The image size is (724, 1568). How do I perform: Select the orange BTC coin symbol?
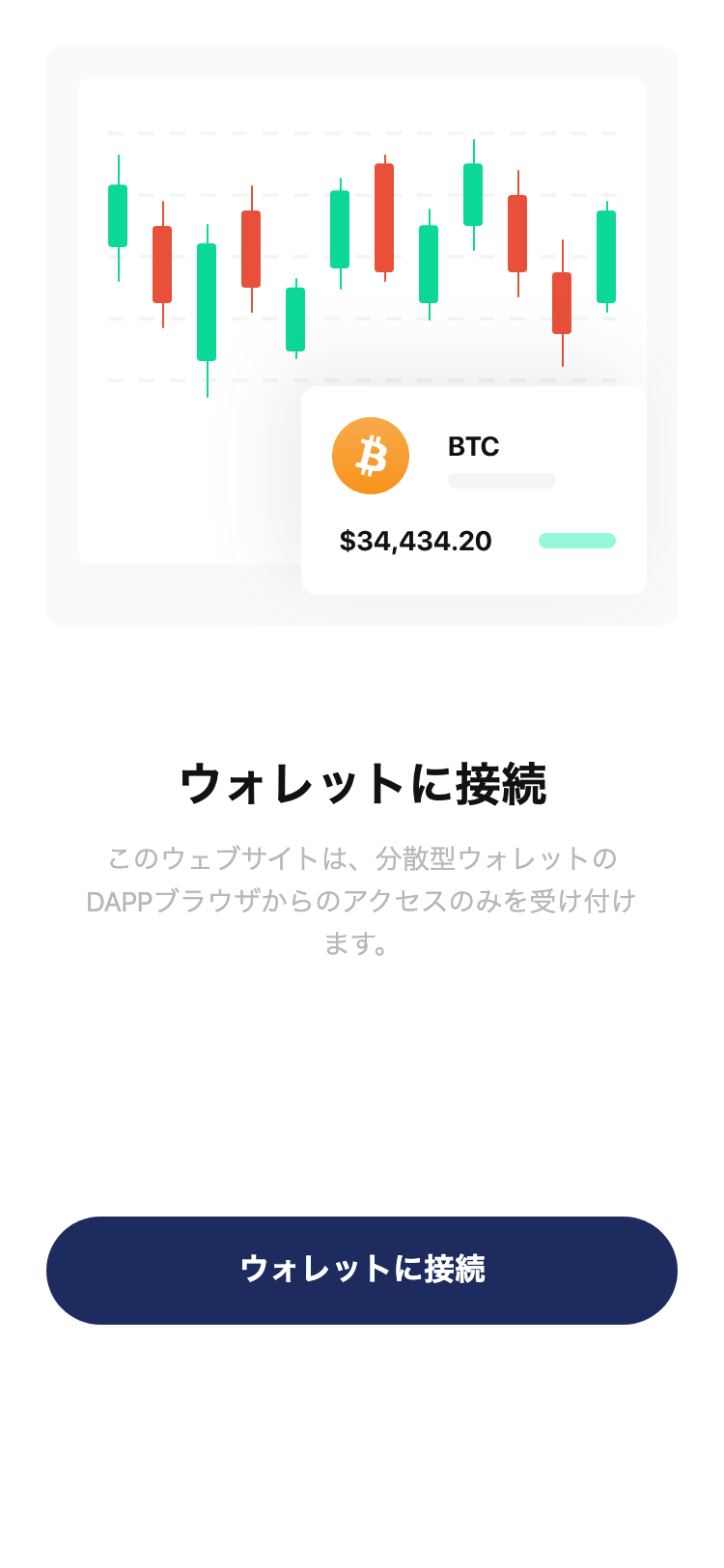click(371, 455)
